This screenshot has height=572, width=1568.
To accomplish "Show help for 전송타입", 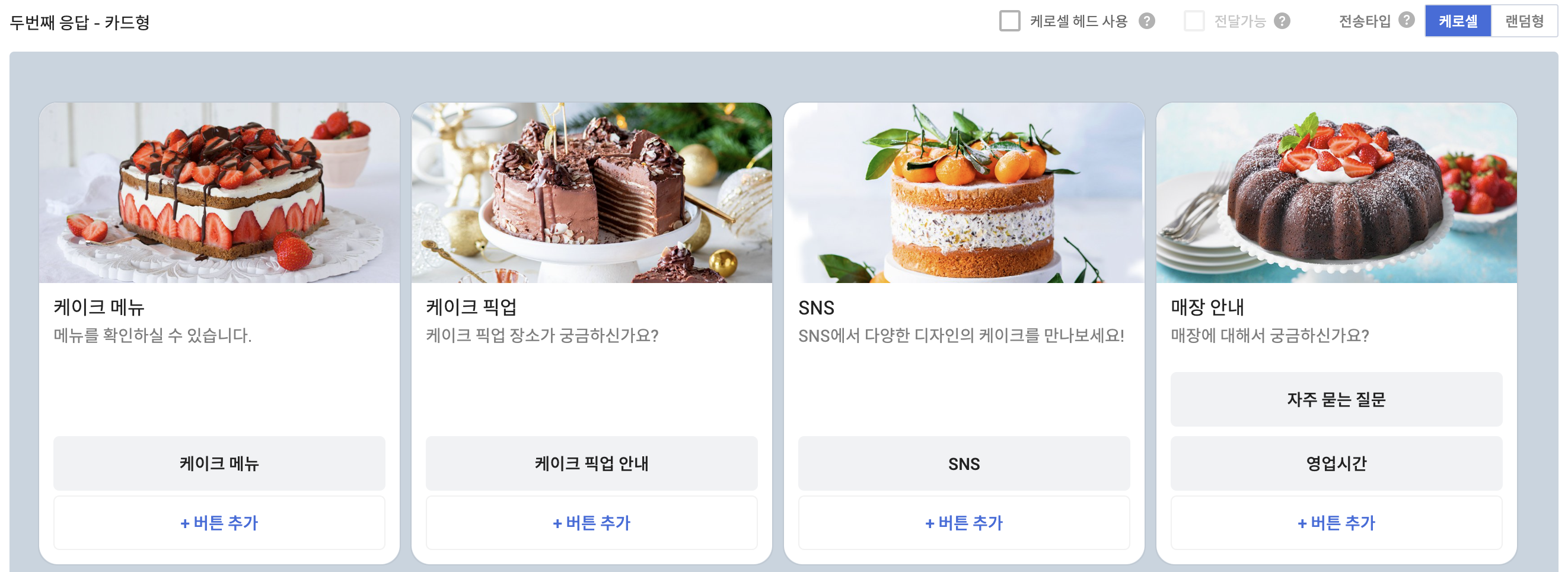I will [x=1406, y=21].
